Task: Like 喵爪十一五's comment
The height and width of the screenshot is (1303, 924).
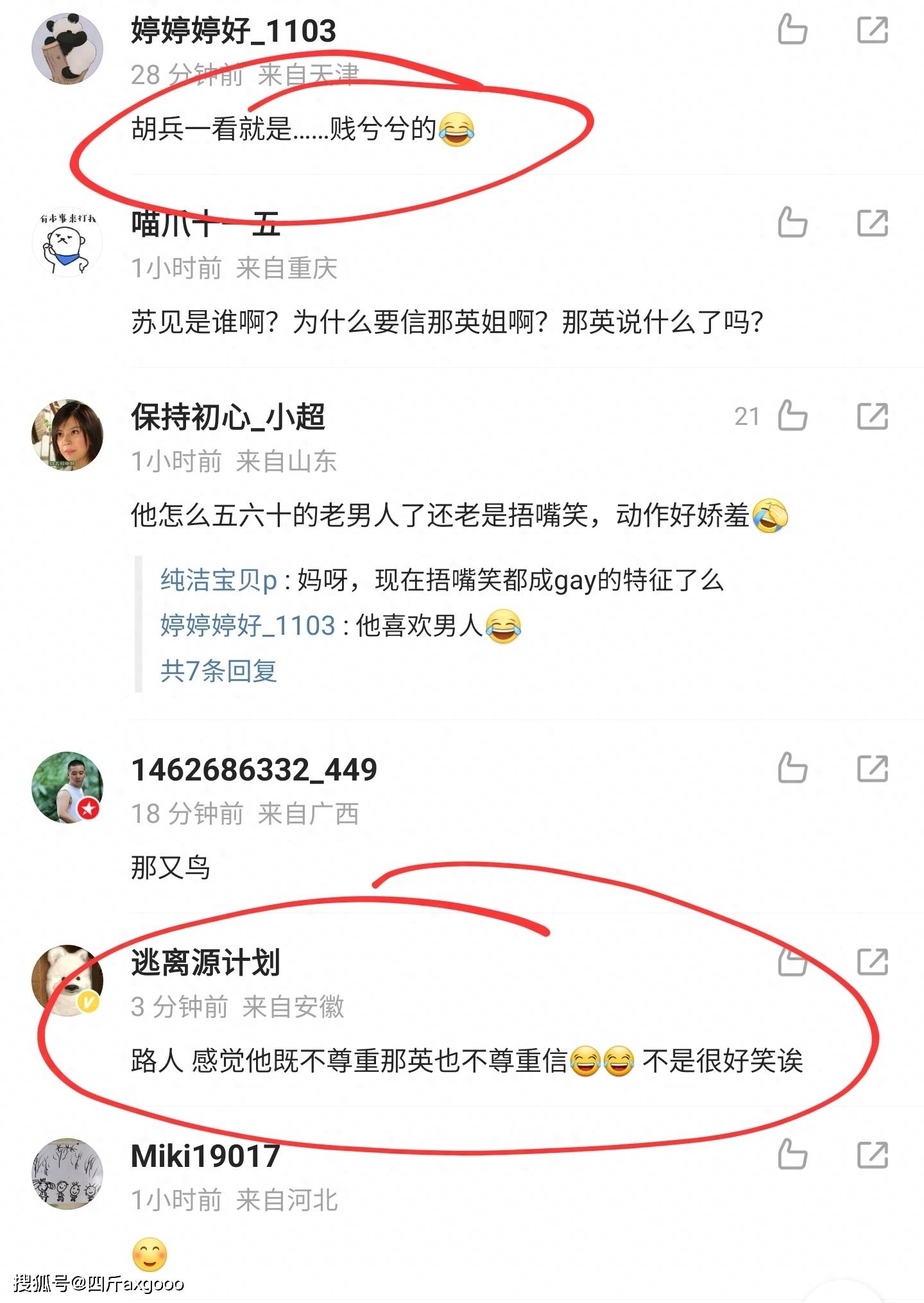Action: point(792,223)
